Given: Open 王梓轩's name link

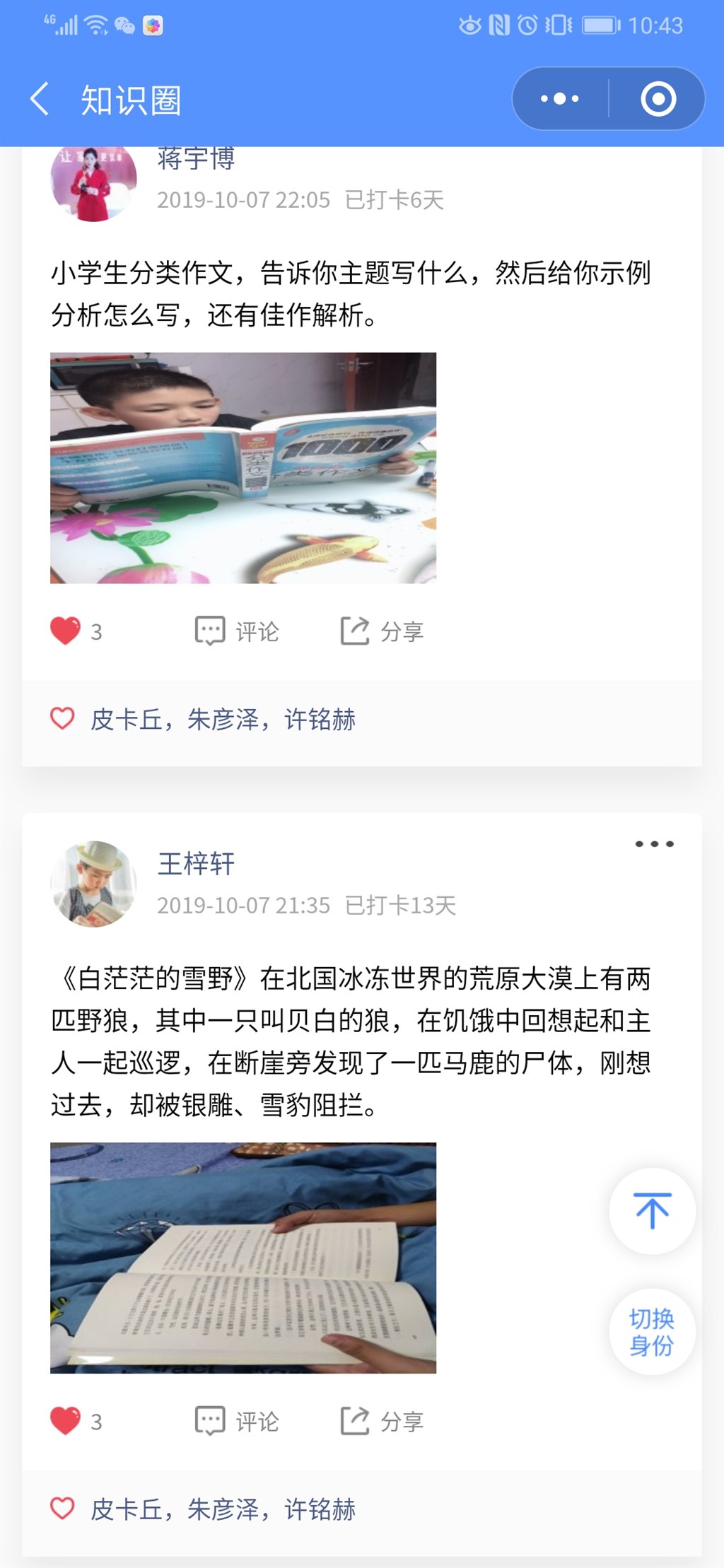Looking at the screenshot, I should (x=196, y=864).
